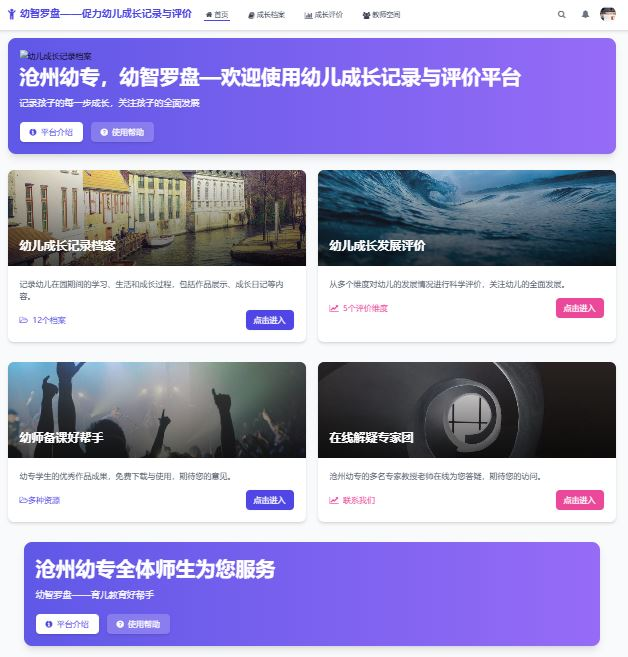628x657 pixels.
Task: Switch to the 成长档案 tab
Action: click(266, 15)
